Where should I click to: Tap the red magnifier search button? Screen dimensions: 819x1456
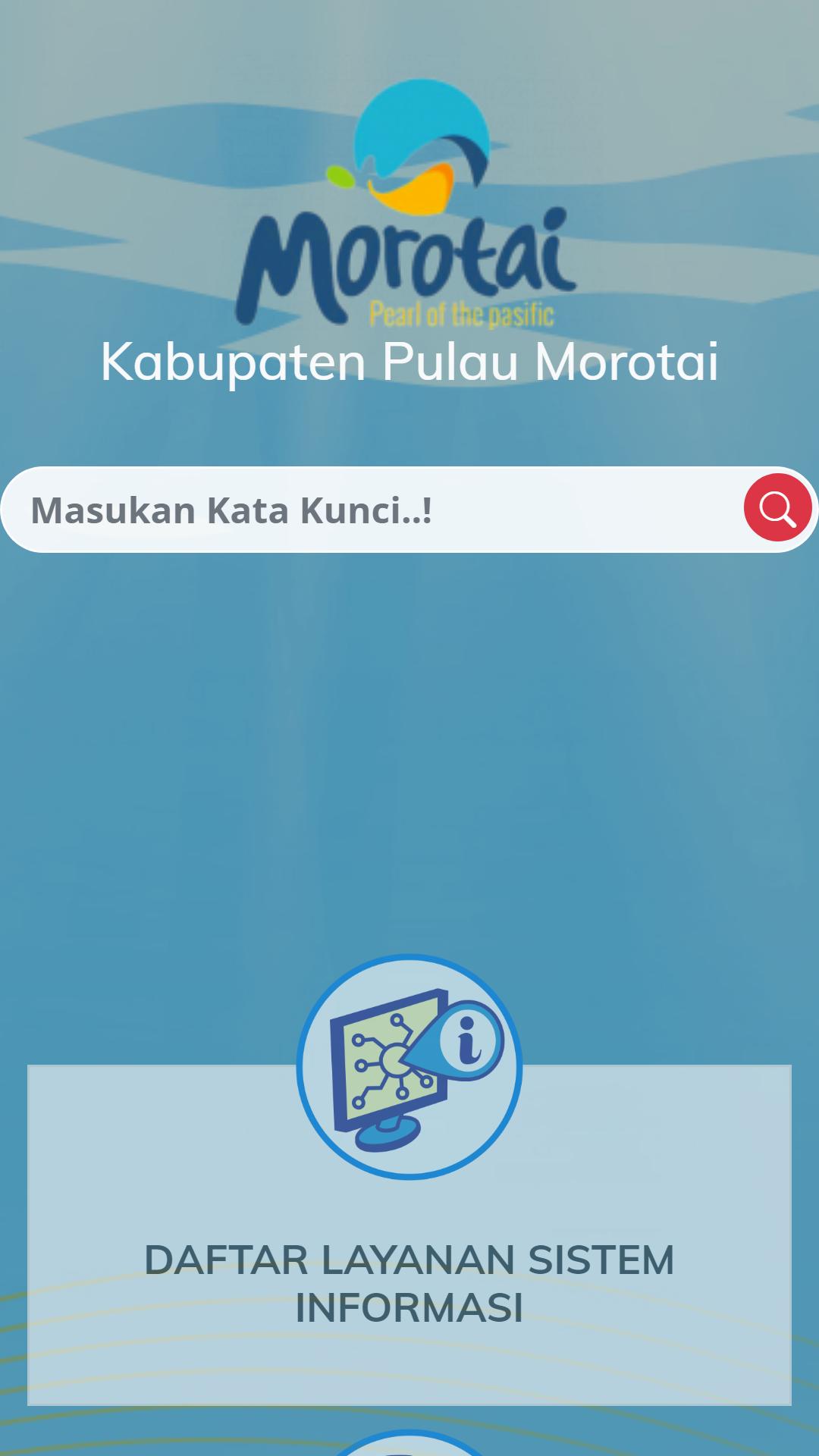coord(777,508)
